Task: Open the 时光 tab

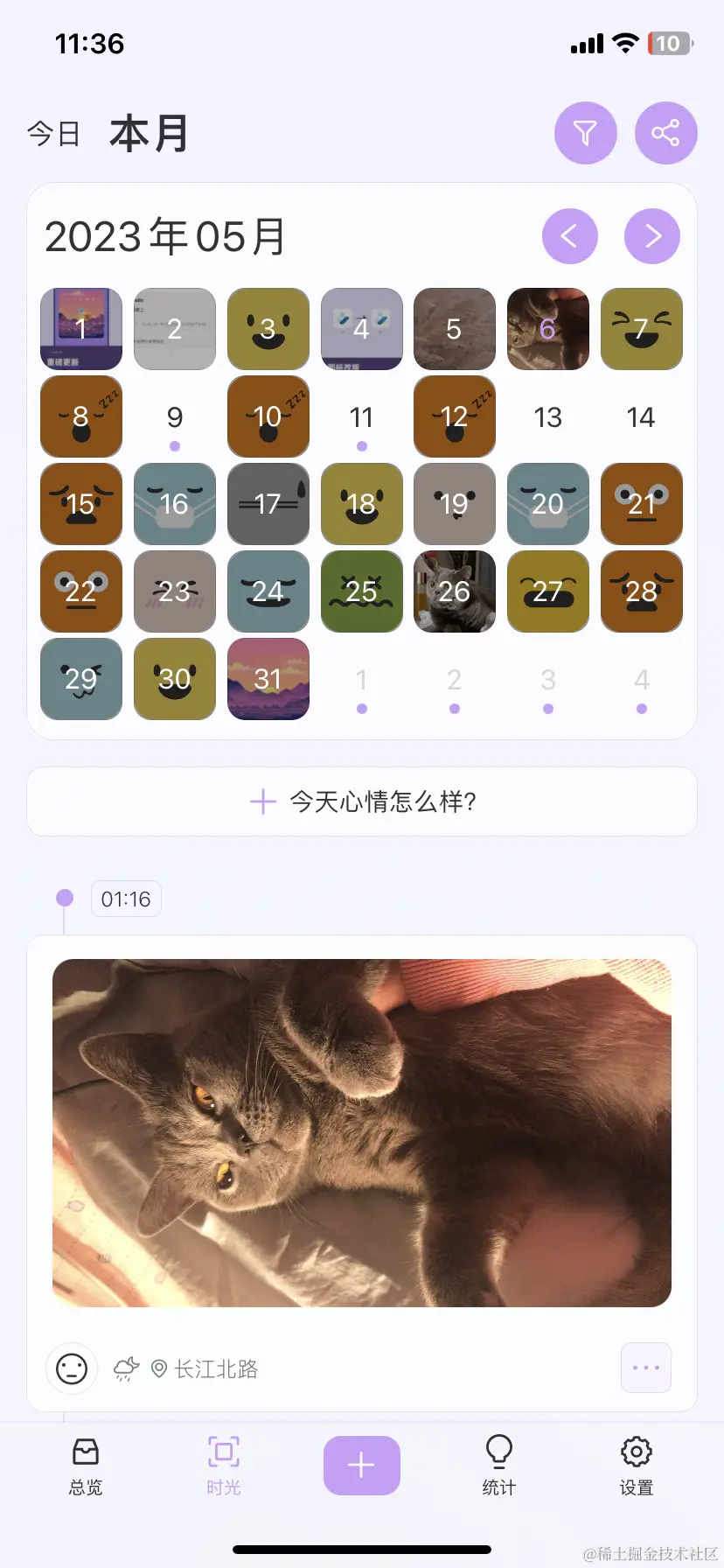Action: [x=223, y=1465]
